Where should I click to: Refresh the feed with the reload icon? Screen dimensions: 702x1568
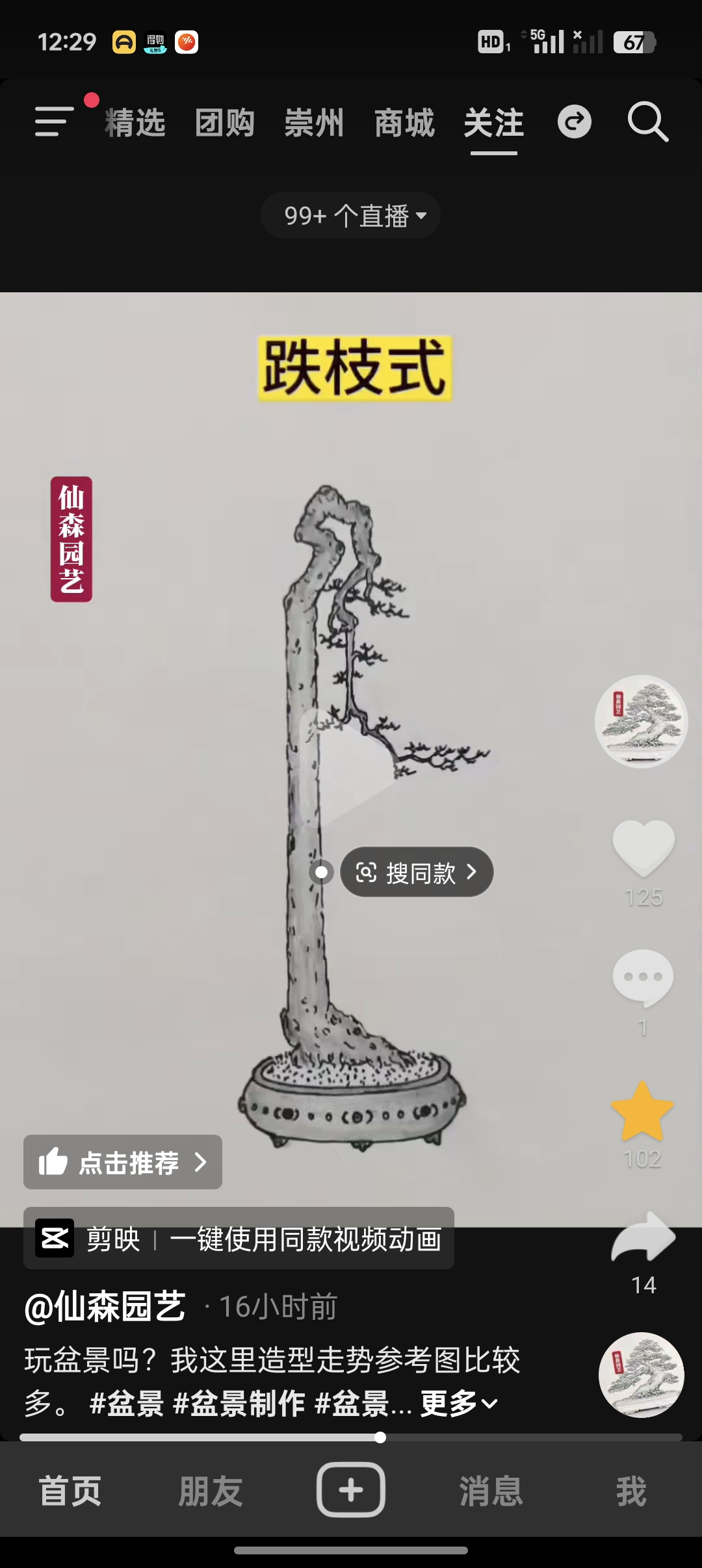(x=575, y=122)
